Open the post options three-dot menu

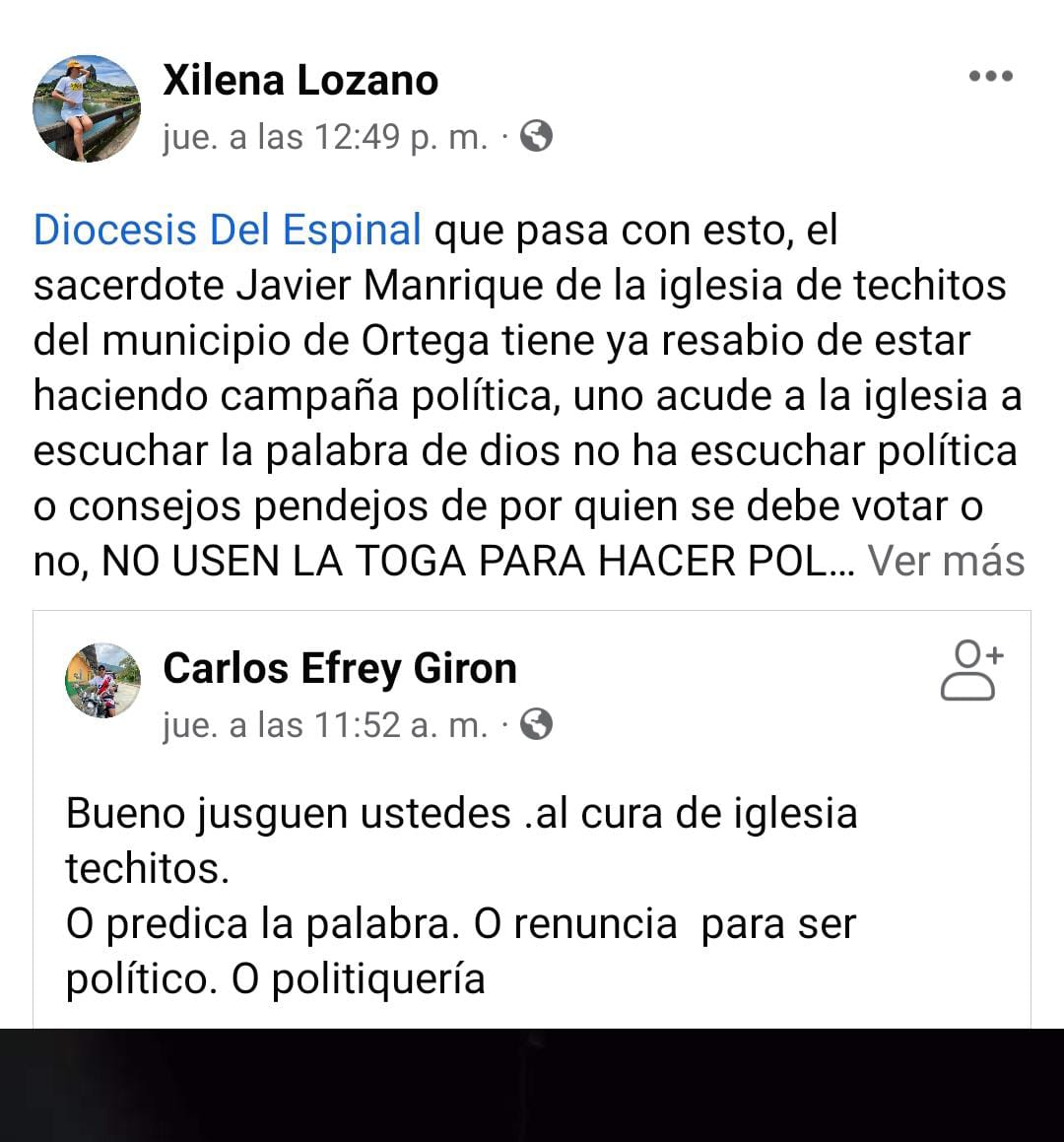(990, 77)
